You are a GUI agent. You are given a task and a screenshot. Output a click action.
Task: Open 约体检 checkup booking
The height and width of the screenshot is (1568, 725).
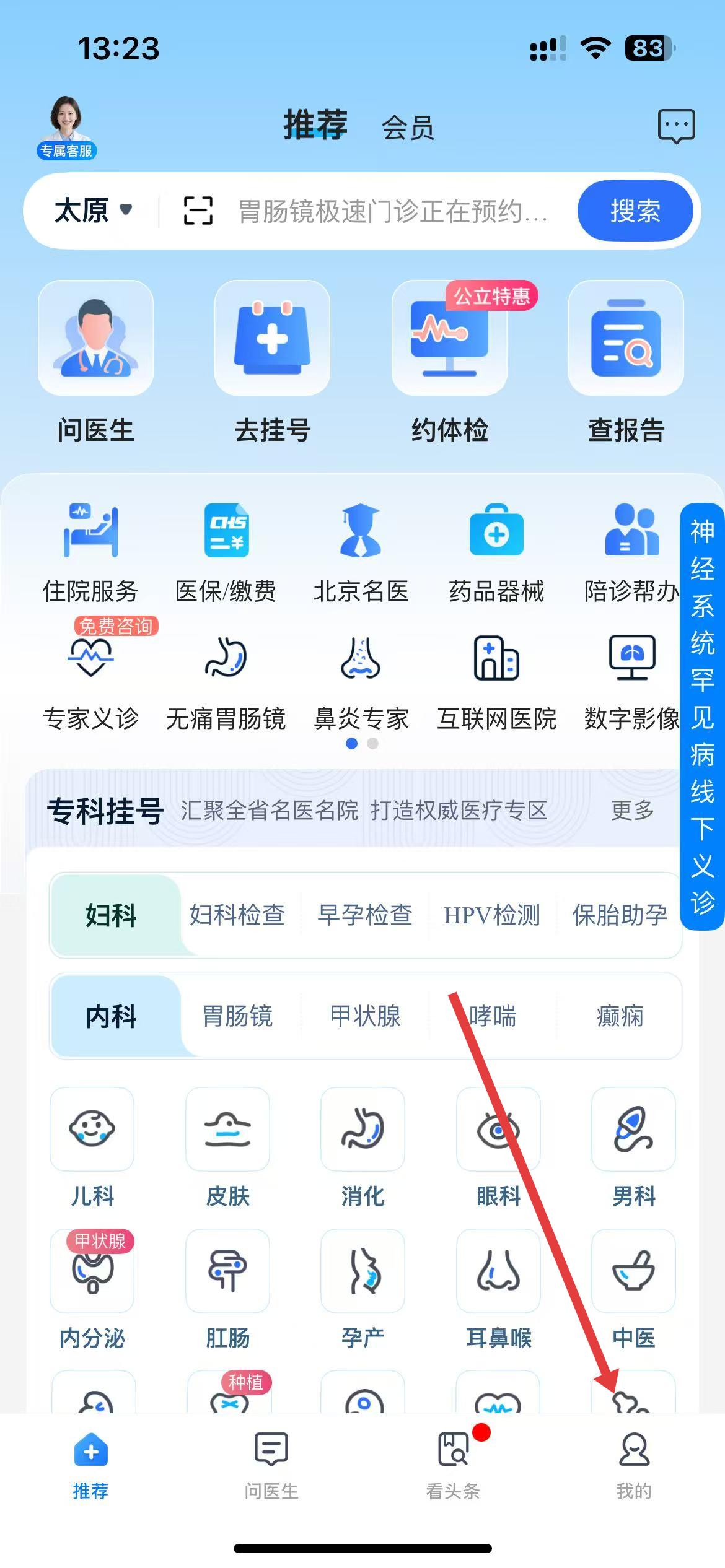449,362
